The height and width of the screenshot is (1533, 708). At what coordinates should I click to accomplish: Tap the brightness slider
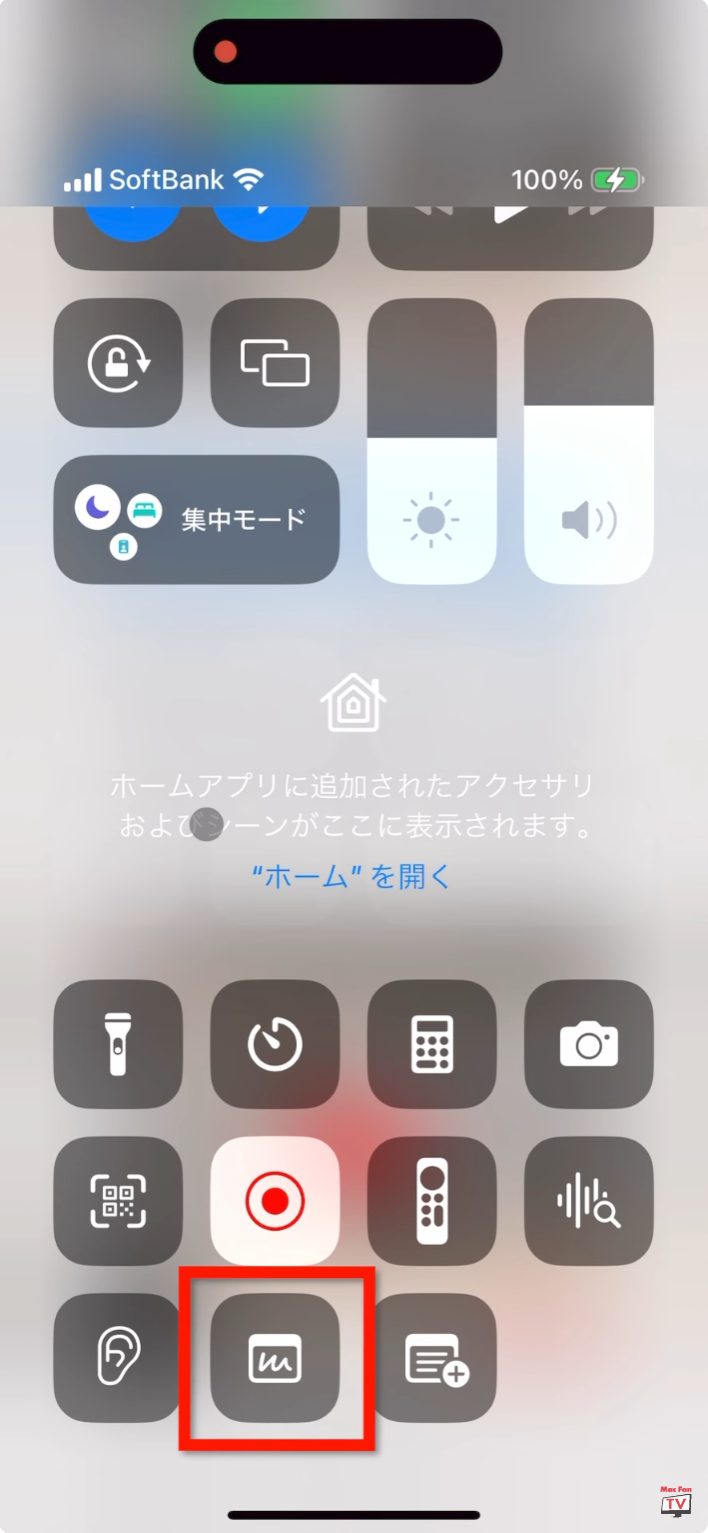(432, 441)
